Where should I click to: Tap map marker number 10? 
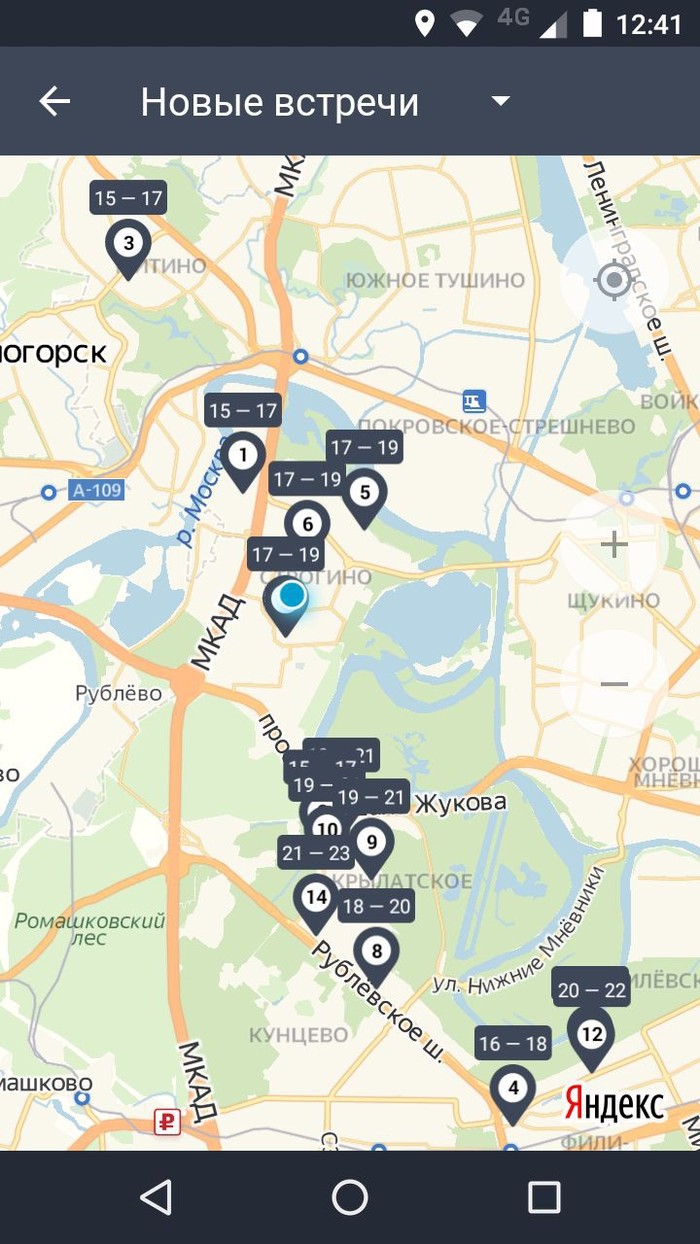point(327,829)
